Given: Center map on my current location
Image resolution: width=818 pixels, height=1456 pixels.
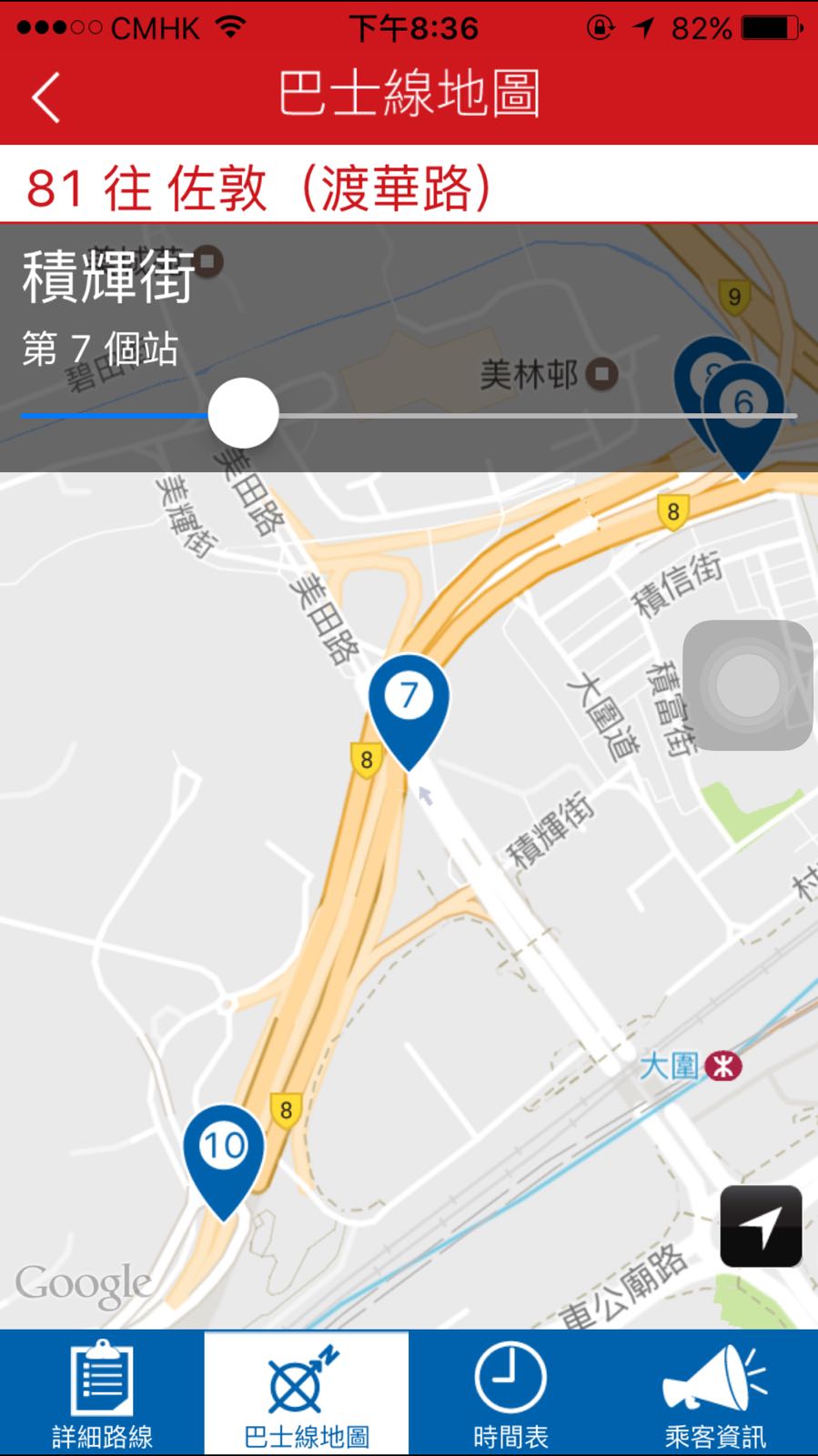Looking at the screenshot, I should pos(761,1226).
